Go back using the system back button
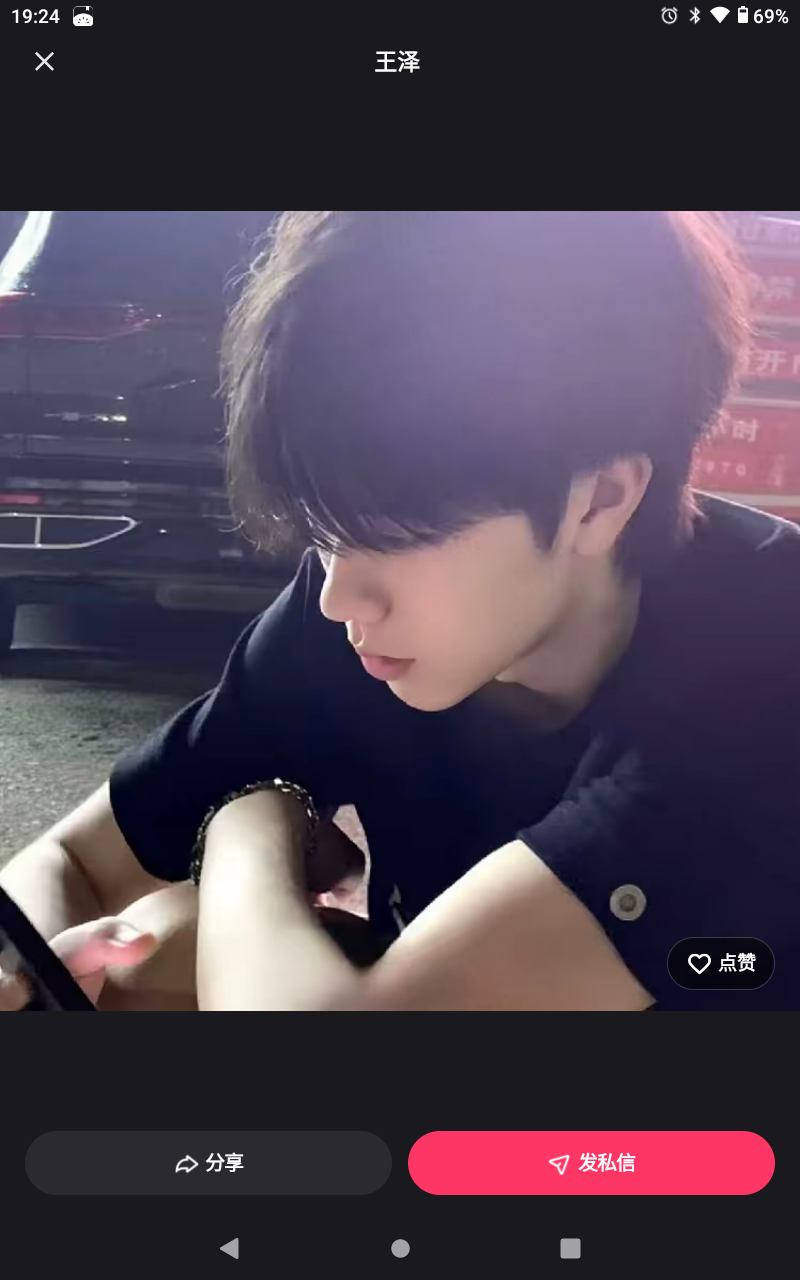This screenshot has width=800, height=1280. point(229,1247)
